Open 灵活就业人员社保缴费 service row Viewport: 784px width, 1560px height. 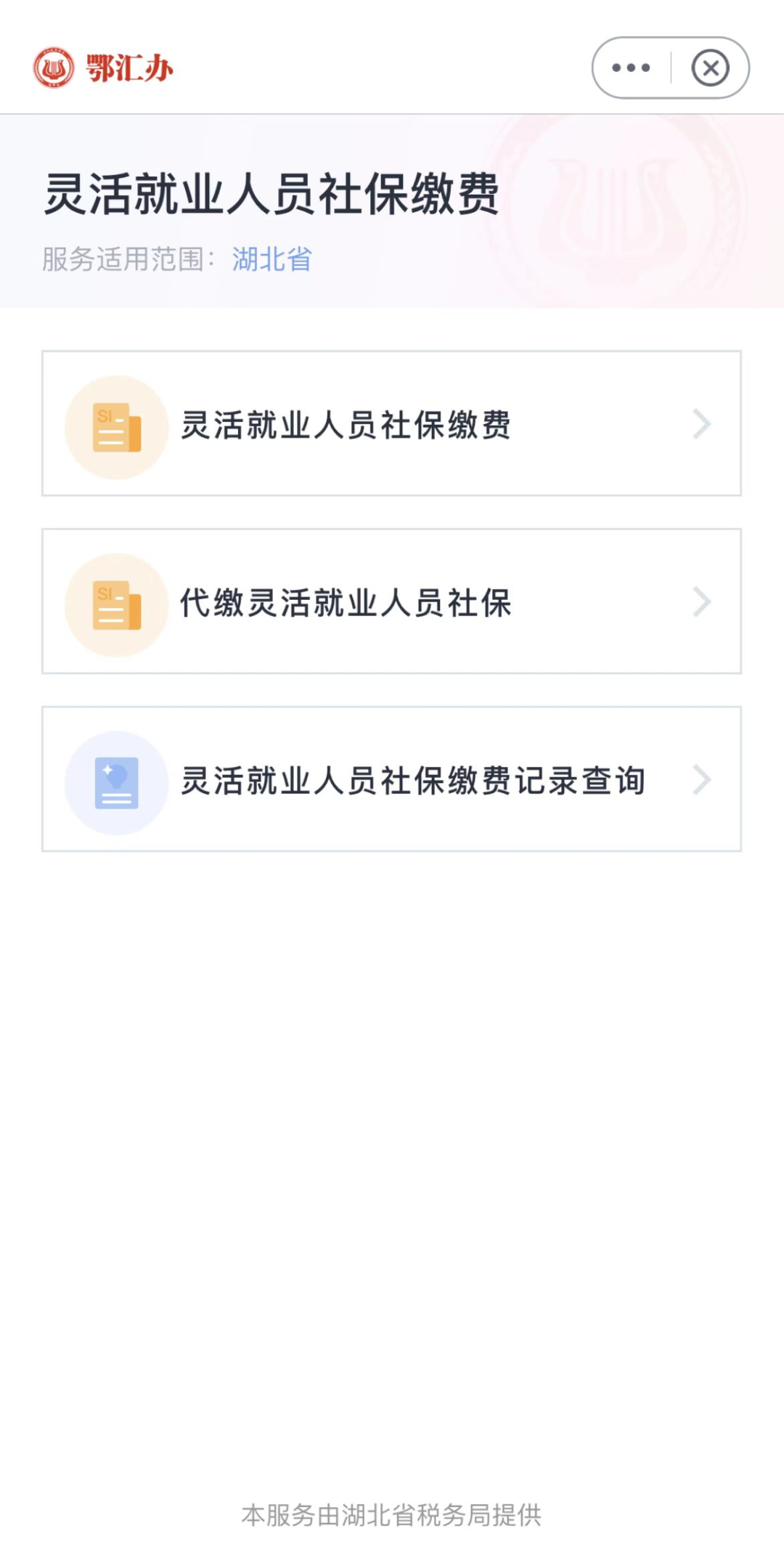click(391, 424)
